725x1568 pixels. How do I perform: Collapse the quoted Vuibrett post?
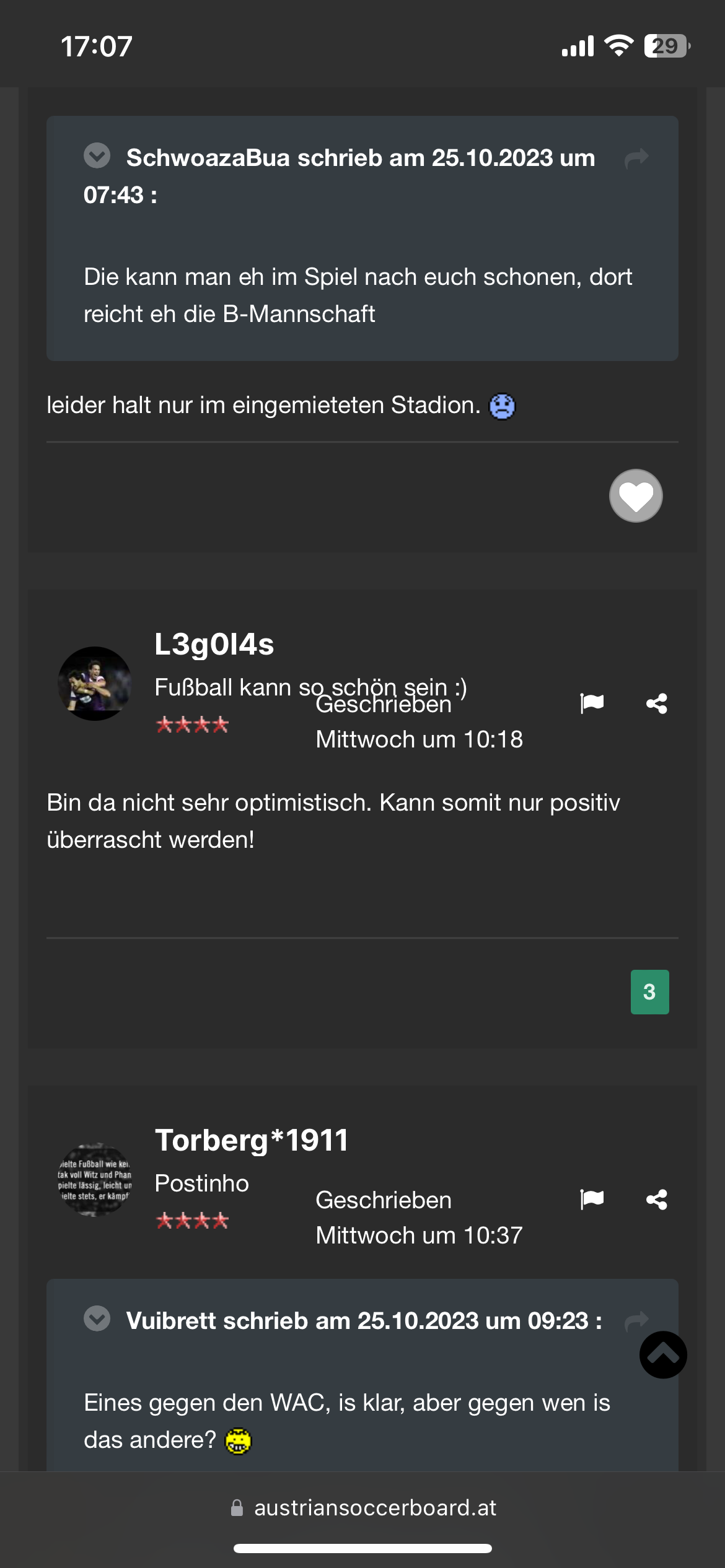(97, 1318)
